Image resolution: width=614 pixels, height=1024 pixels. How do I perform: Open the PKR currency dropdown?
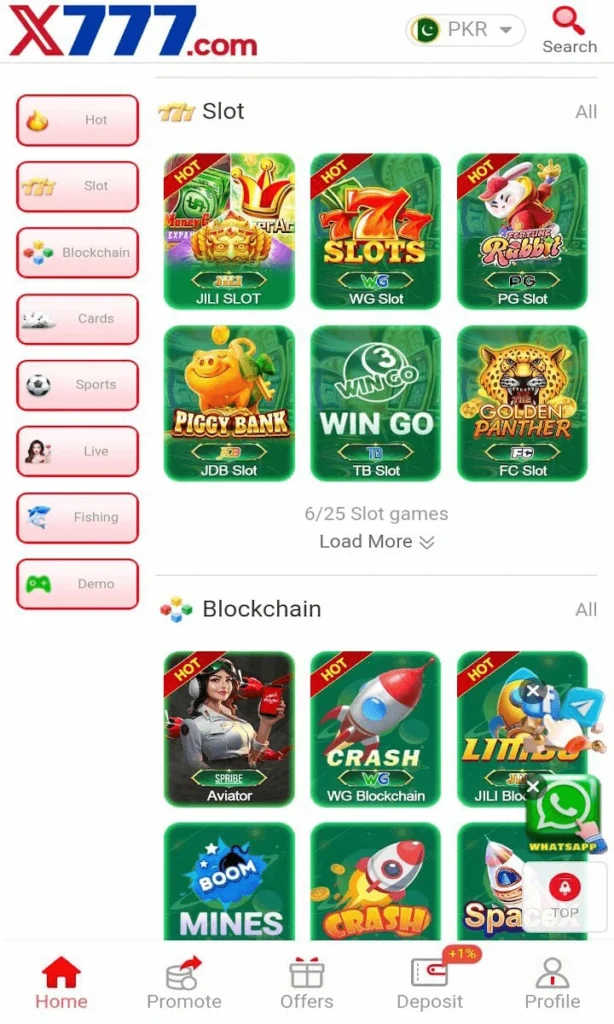click(x=466, y=30)
